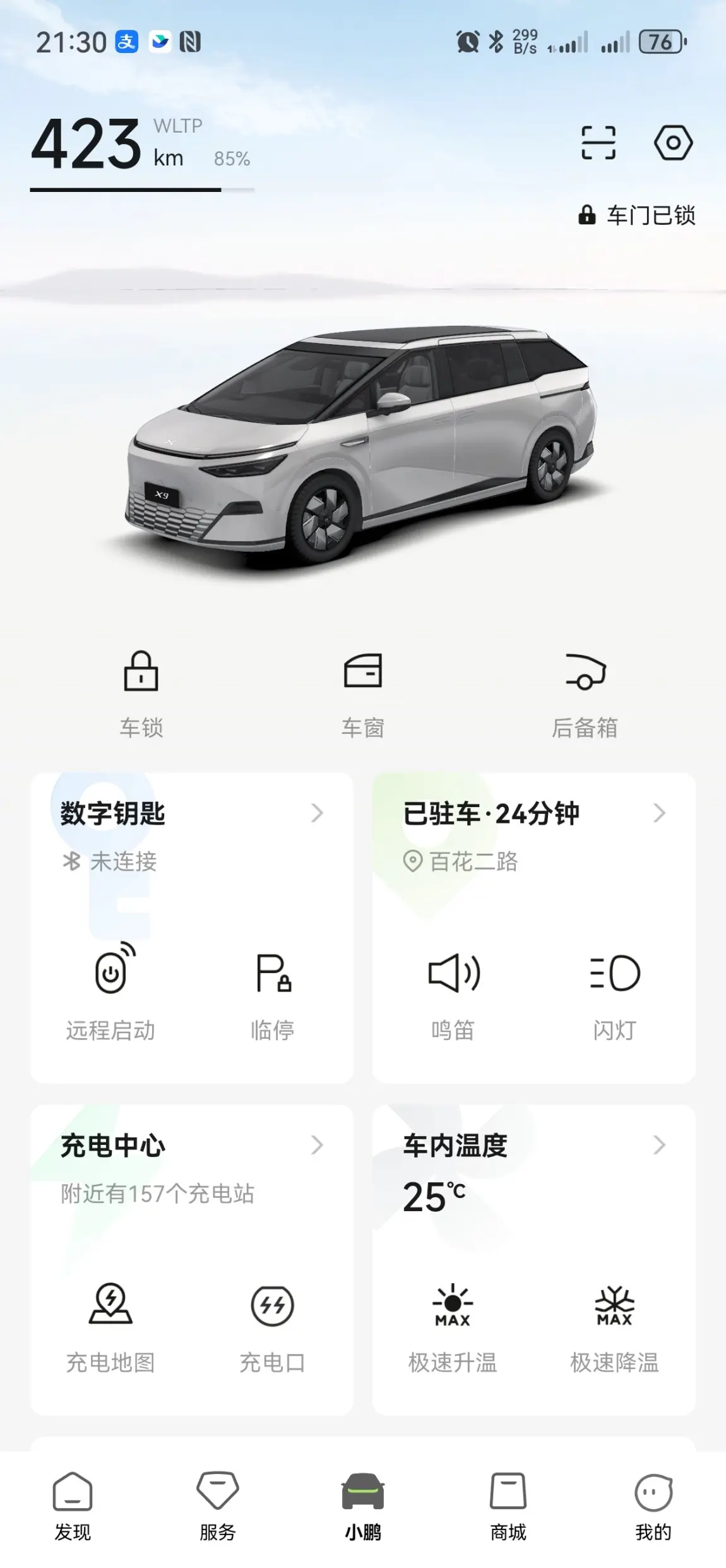
Task: Open the 车内温度 cabin temperature card
Action: tap(533, 1146)
